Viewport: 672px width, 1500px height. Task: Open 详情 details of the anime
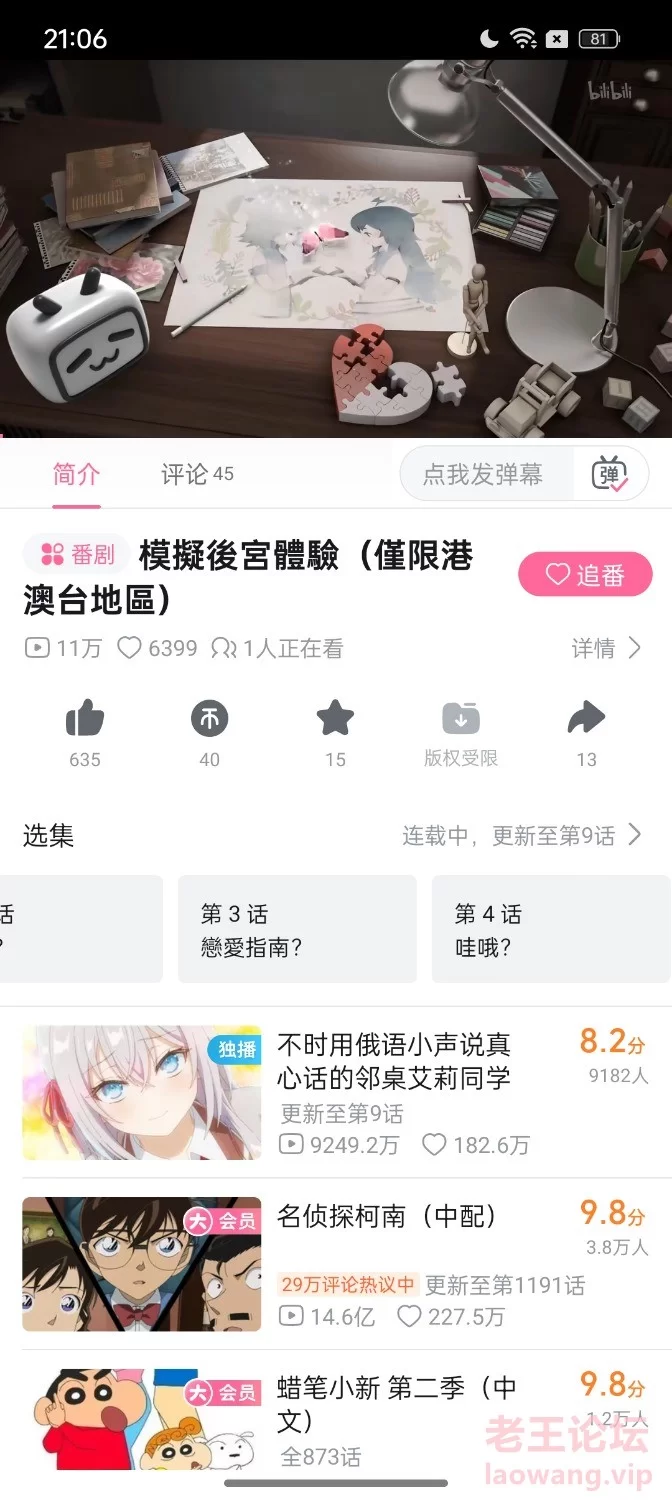click(x=606, y=649)
